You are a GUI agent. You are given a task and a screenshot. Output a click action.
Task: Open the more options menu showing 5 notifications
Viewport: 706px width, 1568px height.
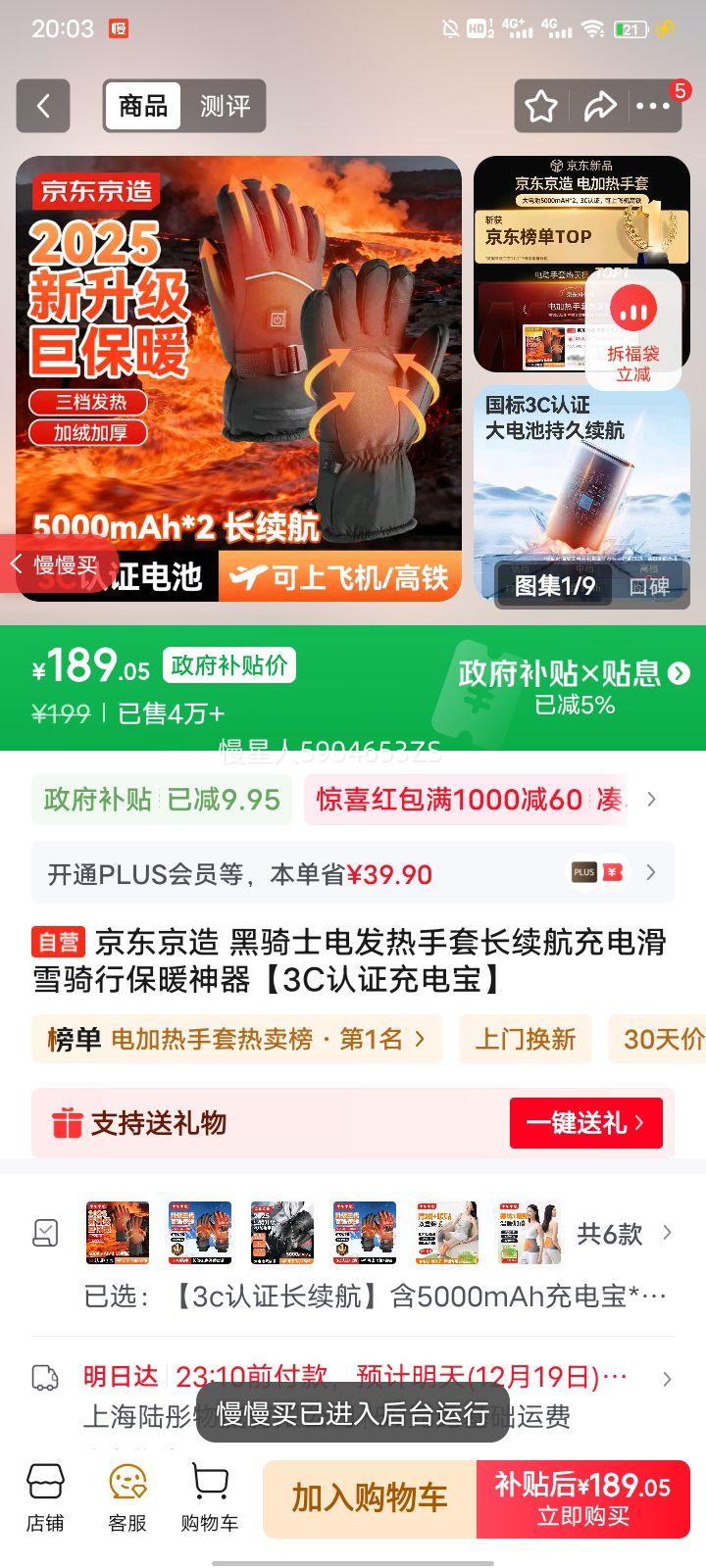654,106
